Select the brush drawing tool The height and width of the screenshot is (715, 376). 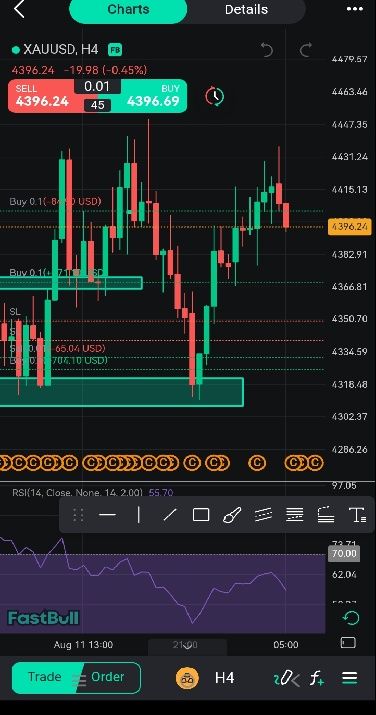tap(232, 515)
